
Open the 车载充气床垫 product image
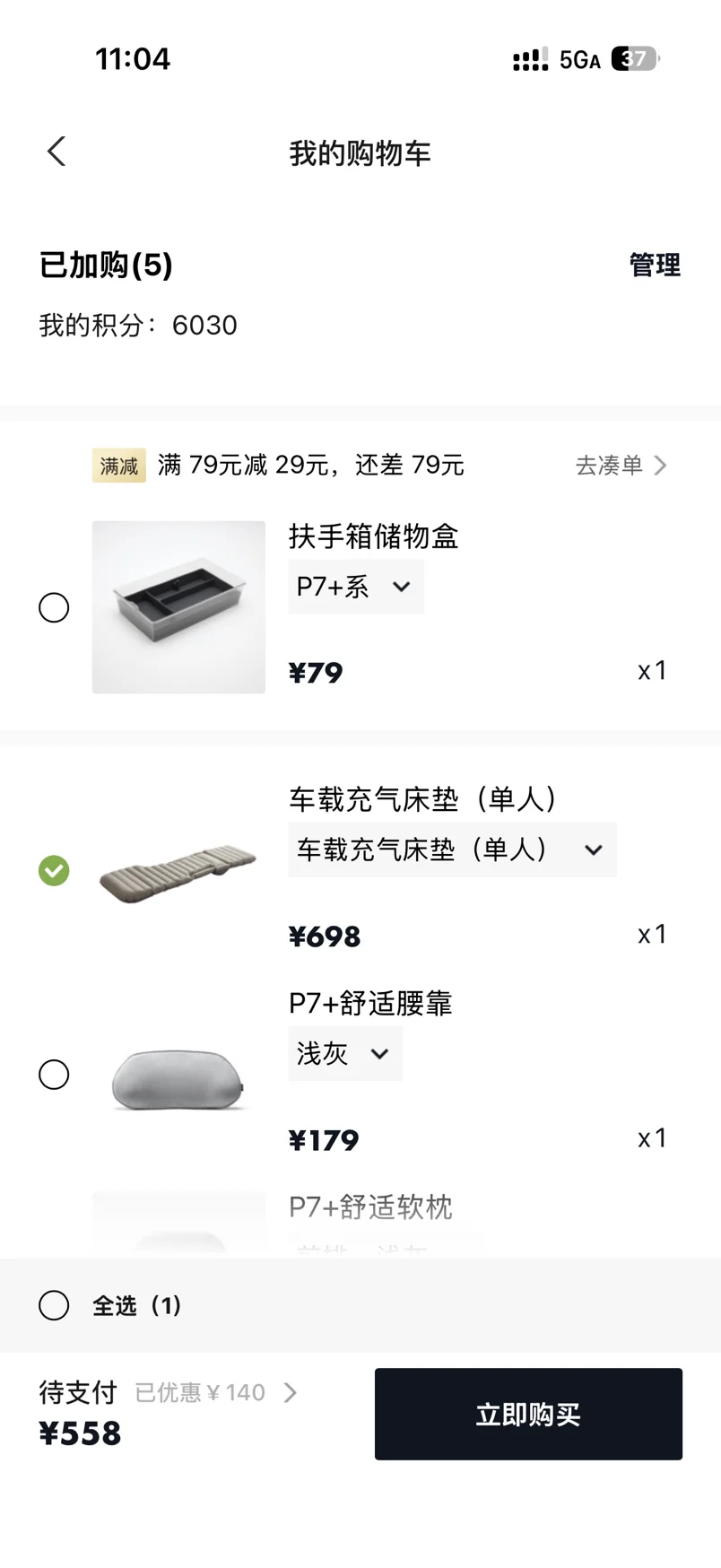click(178, 871)
